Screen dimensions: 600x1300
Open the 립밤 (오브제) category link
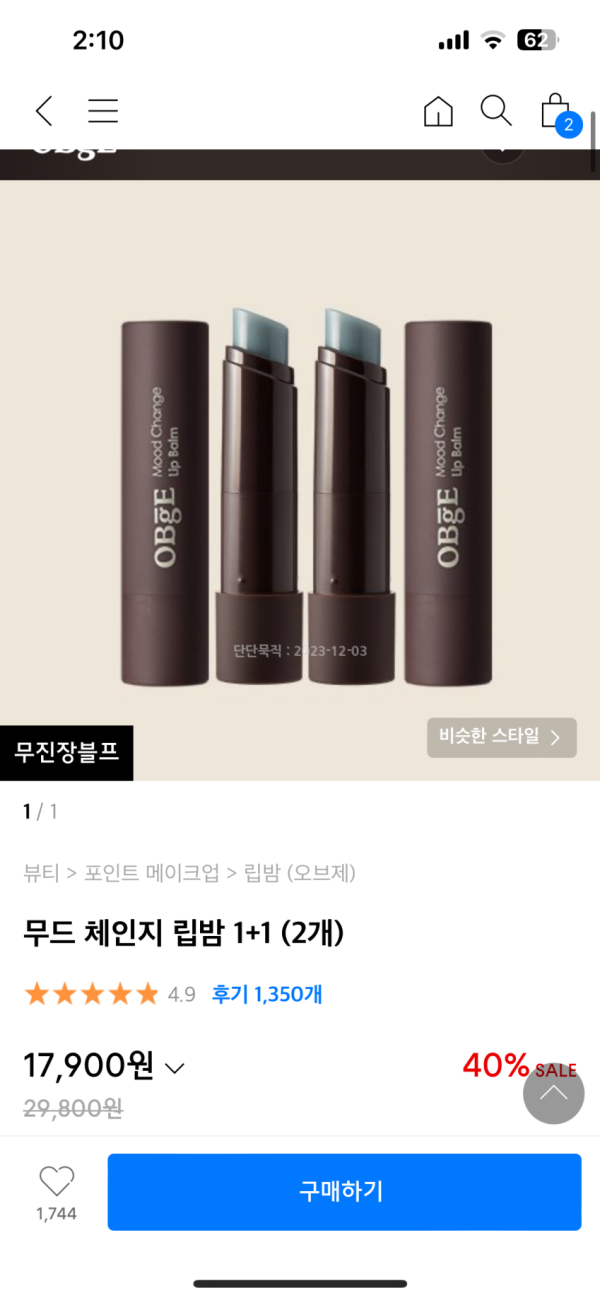pos(300,873)
